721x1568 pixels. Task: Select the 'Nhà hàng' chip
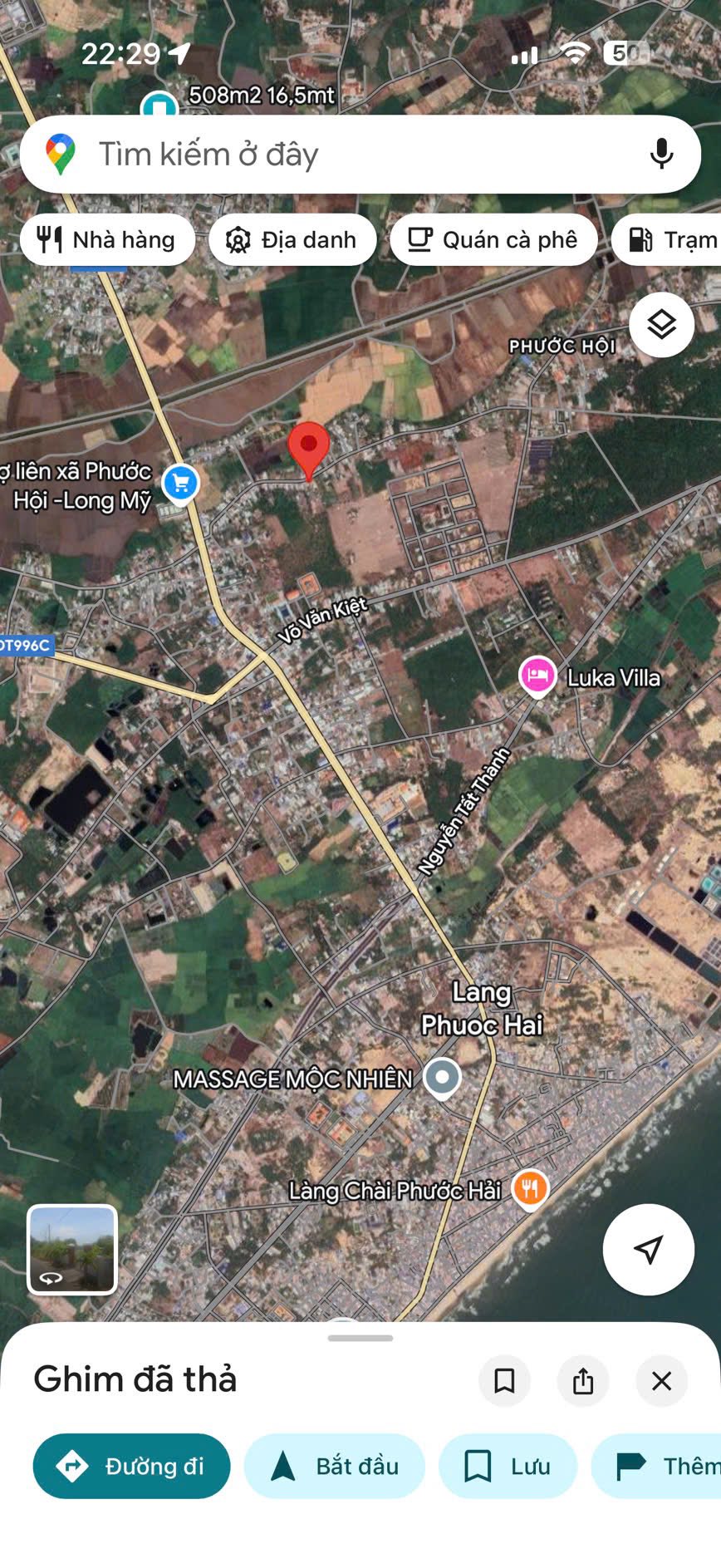coord(108,240)
